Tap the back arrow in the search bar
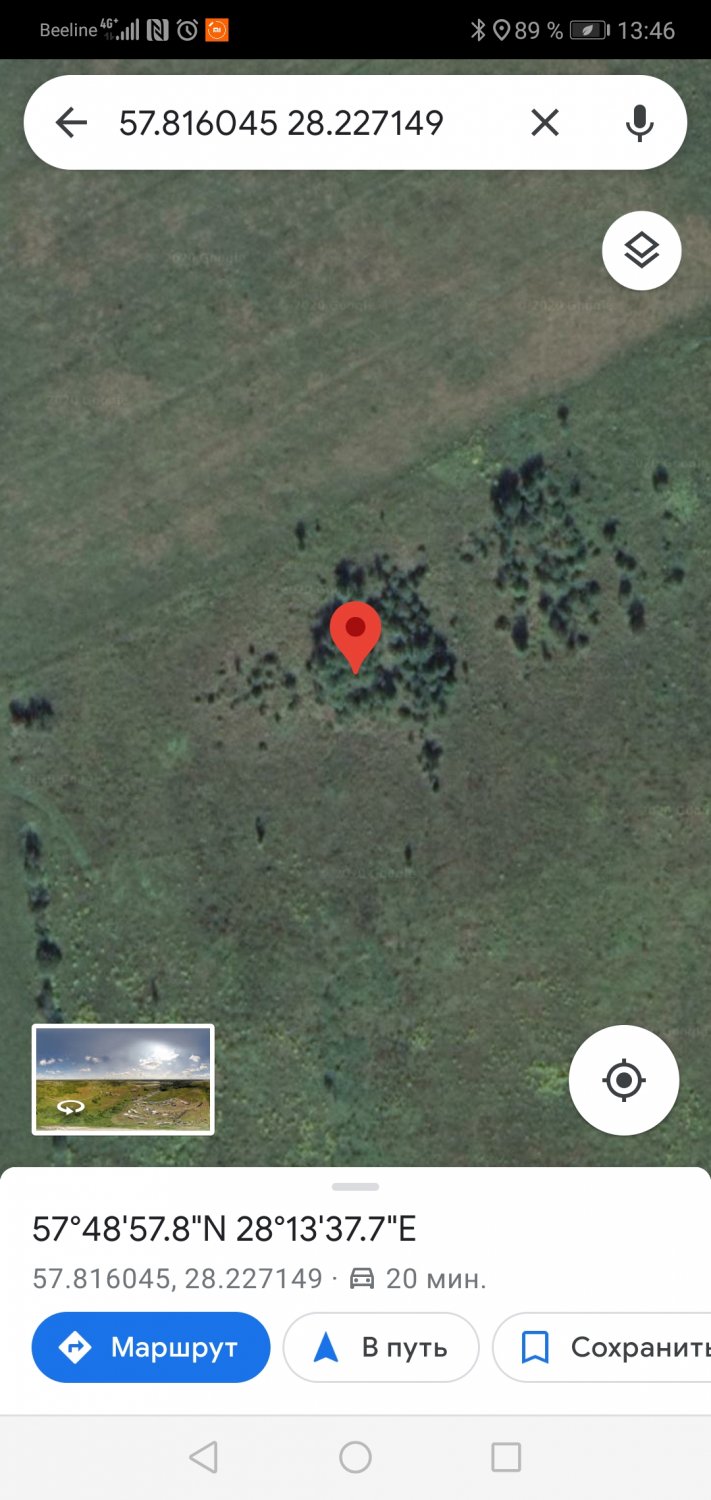711x1500 pixels. click(71, 123)
